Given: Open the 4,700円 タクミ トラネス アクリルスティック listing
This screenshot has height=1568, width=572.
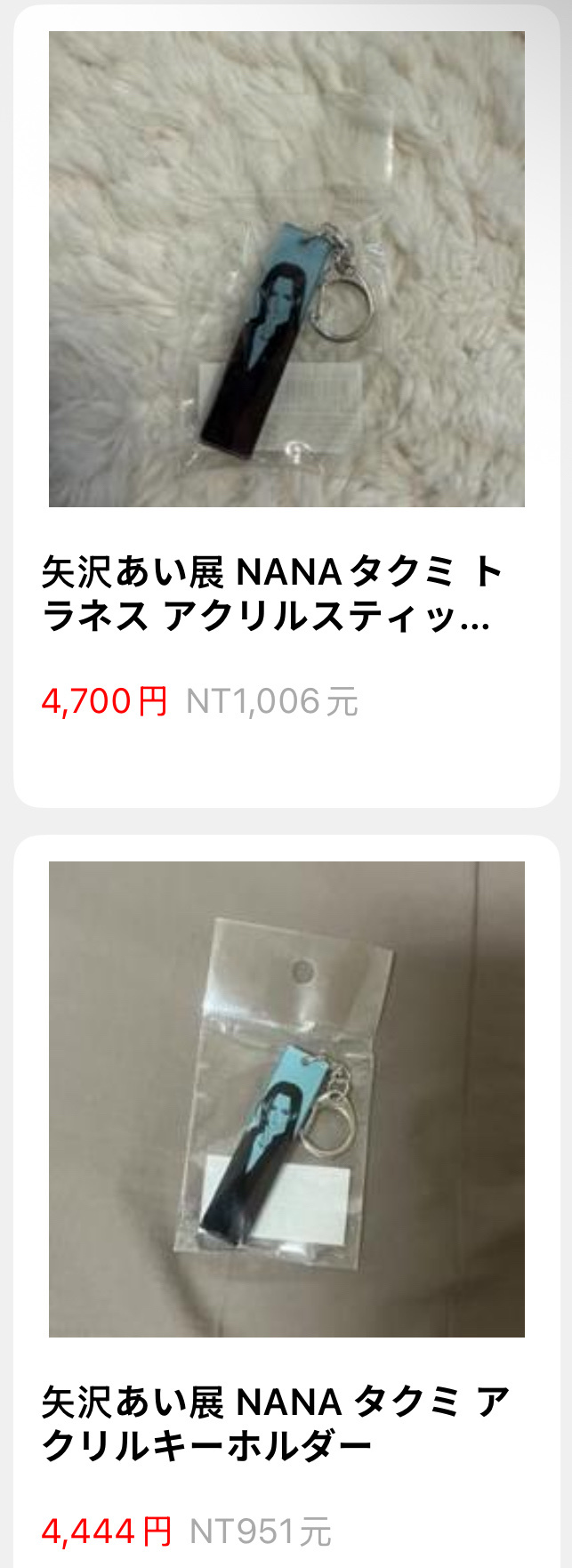Looking at the screenshot, I should point(286,271).
